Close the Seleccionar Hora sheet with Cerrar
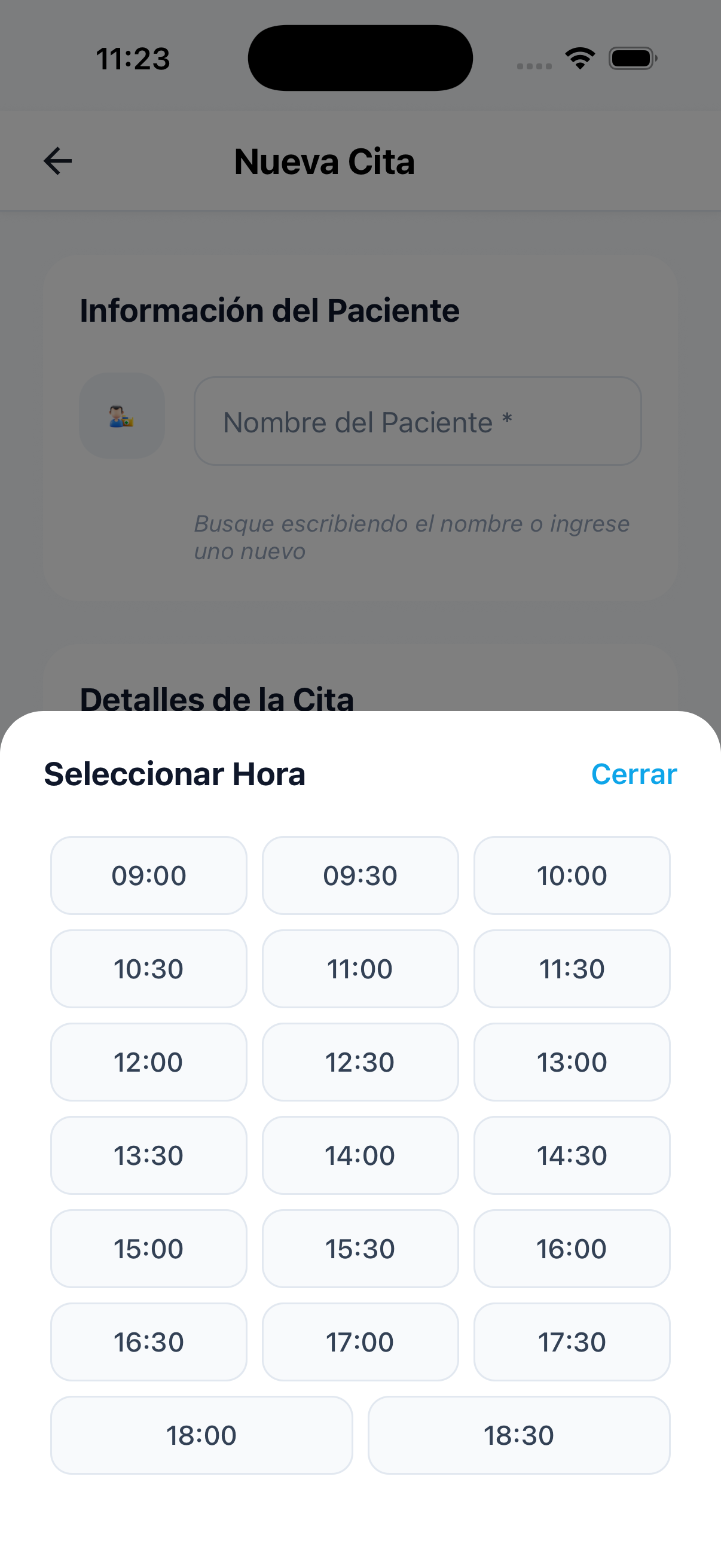This screenshot has width=721, height=1568. coord(633,774)
